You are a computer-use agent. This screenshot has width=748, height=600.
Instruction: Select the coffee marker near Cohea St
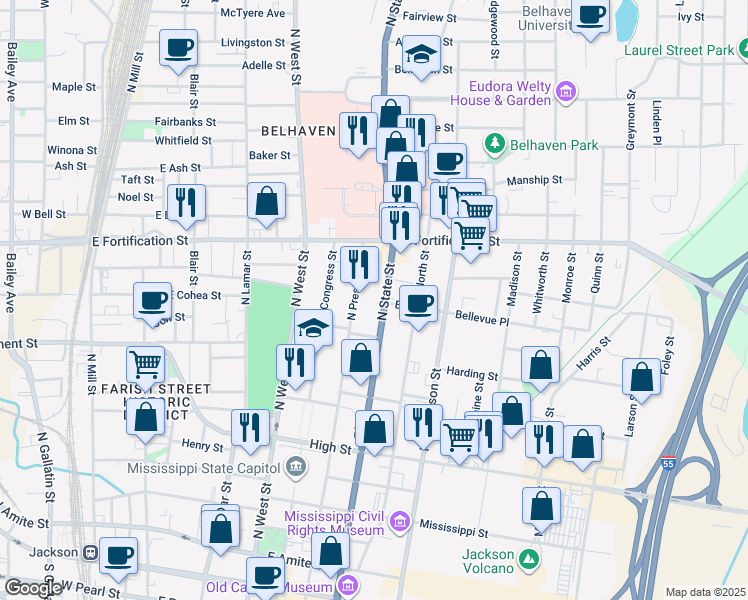pyautogui.click(x=153, y=301)
